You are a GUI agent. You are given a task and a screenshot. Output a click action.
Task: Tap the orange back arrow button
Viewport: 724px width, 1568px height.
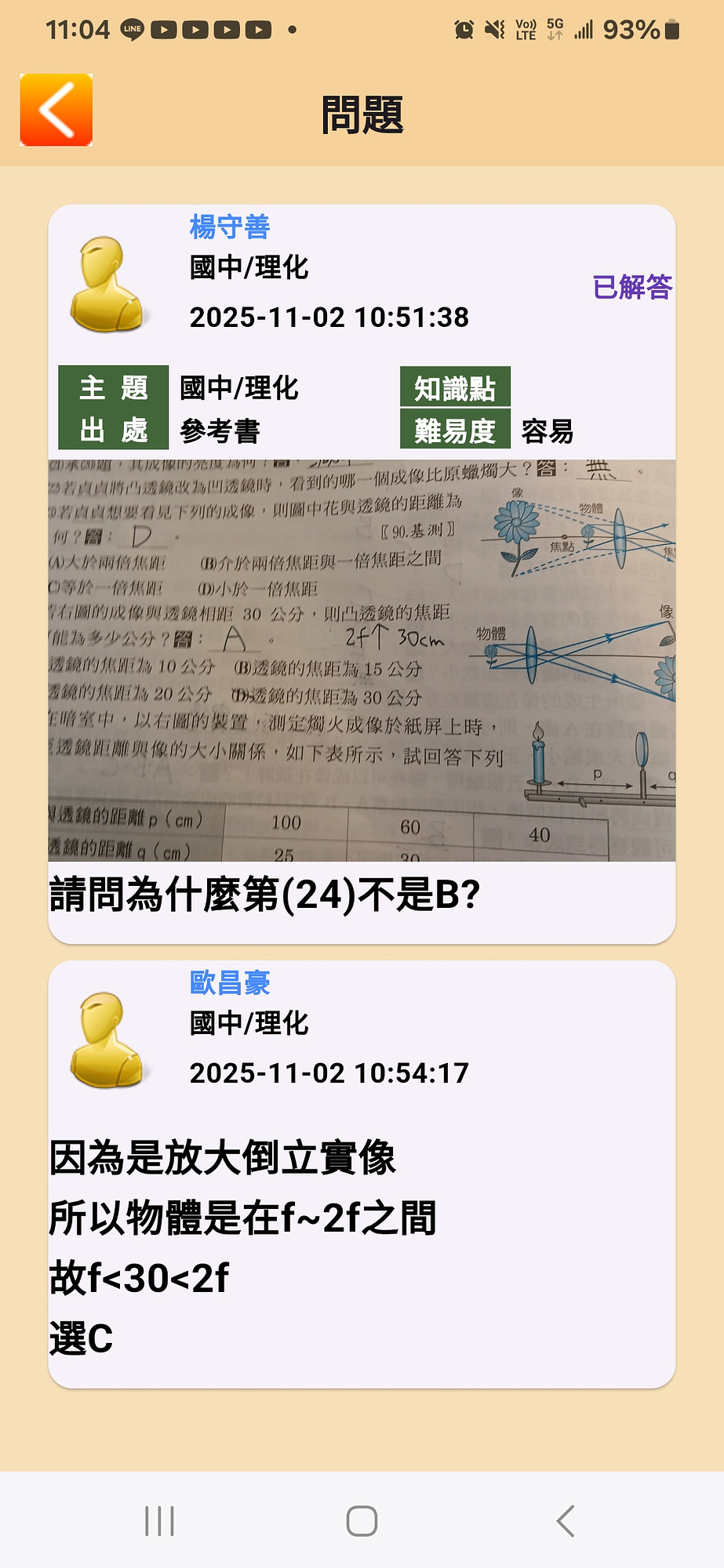point(56,111)
